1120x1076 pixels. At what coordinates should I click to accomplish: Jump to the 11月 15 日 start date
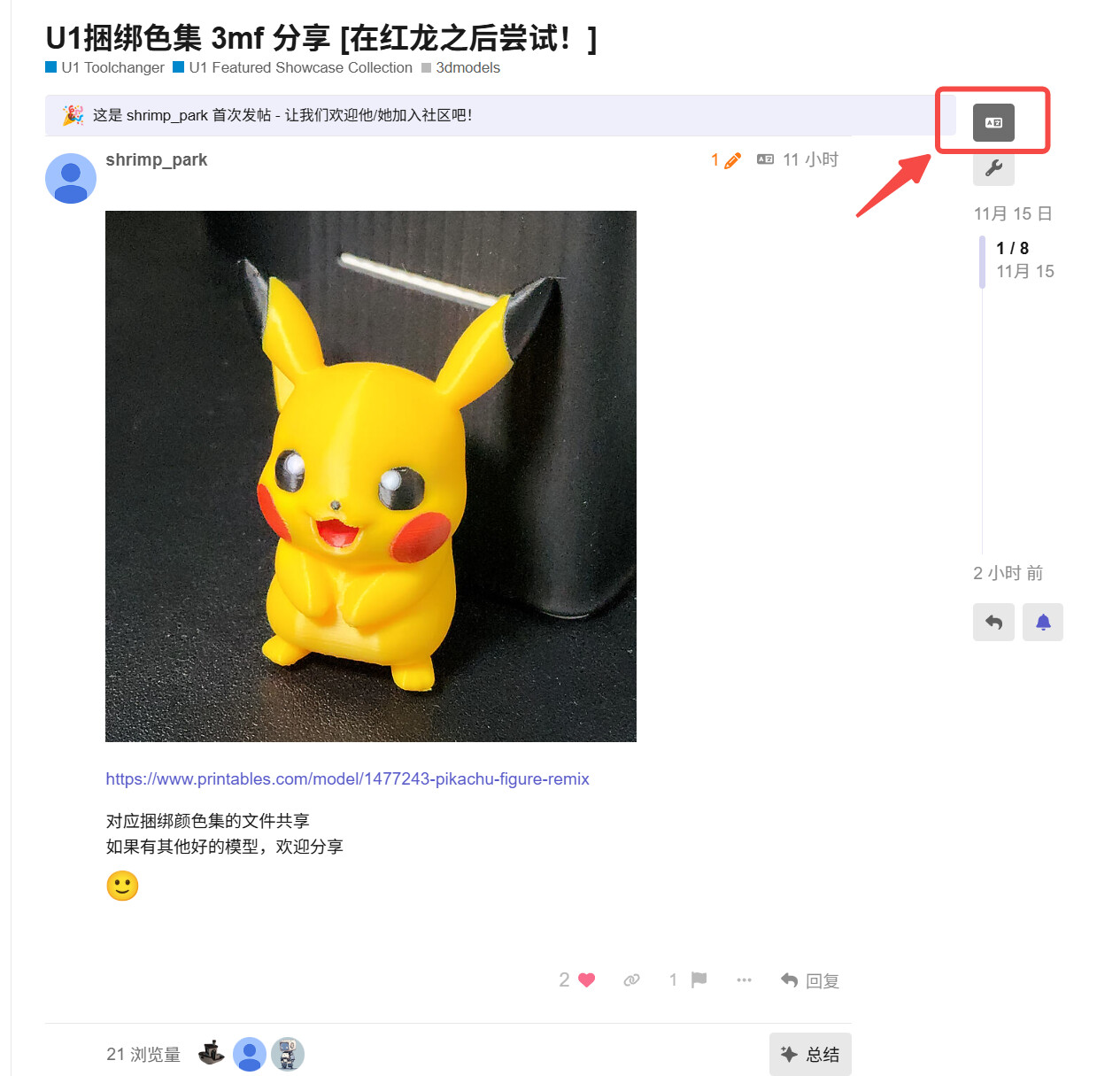(x=1012, y=213)
